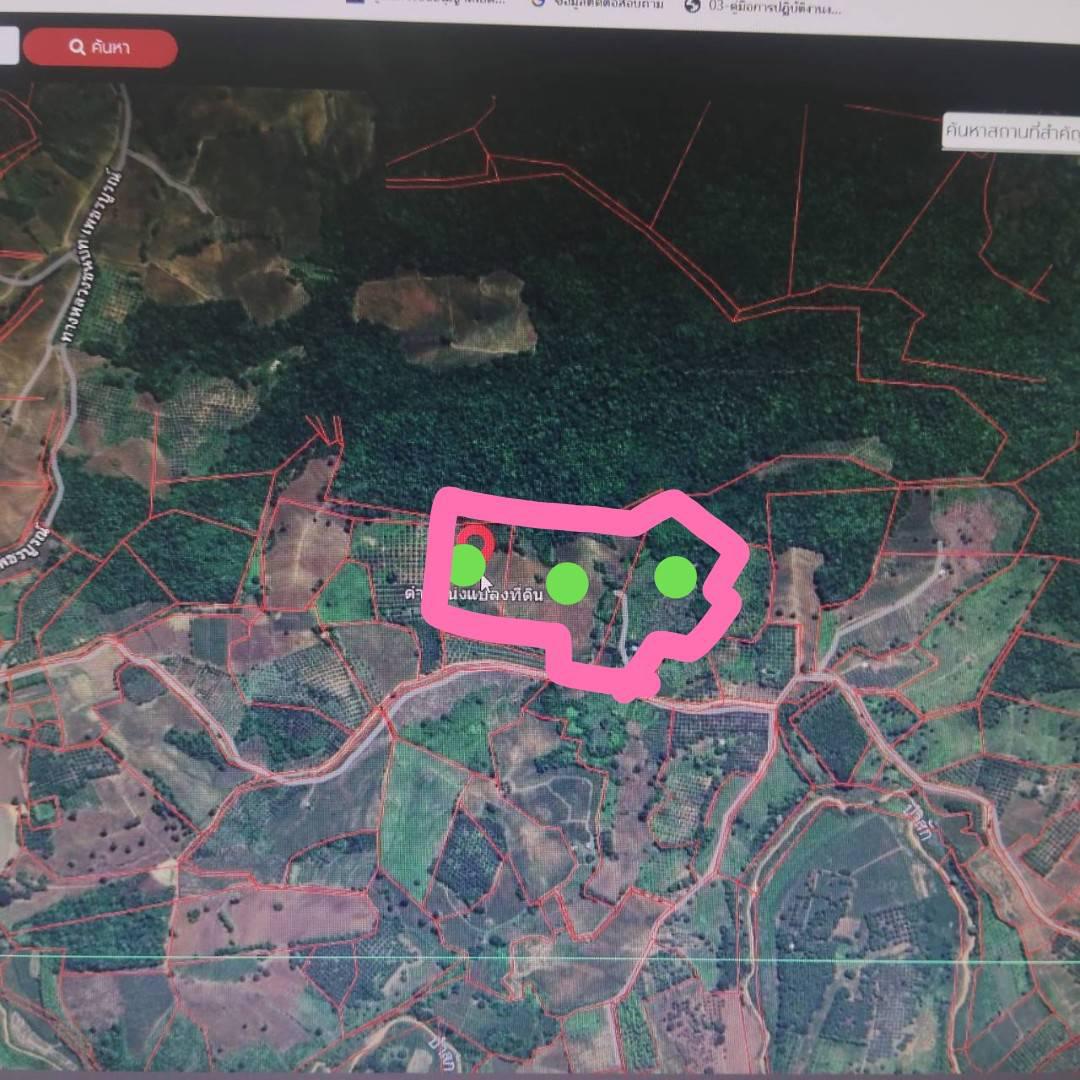
Task: Open the 03-คู่มือการปฏิบัติงาน browser tab
Action: (x=765, y=7)
